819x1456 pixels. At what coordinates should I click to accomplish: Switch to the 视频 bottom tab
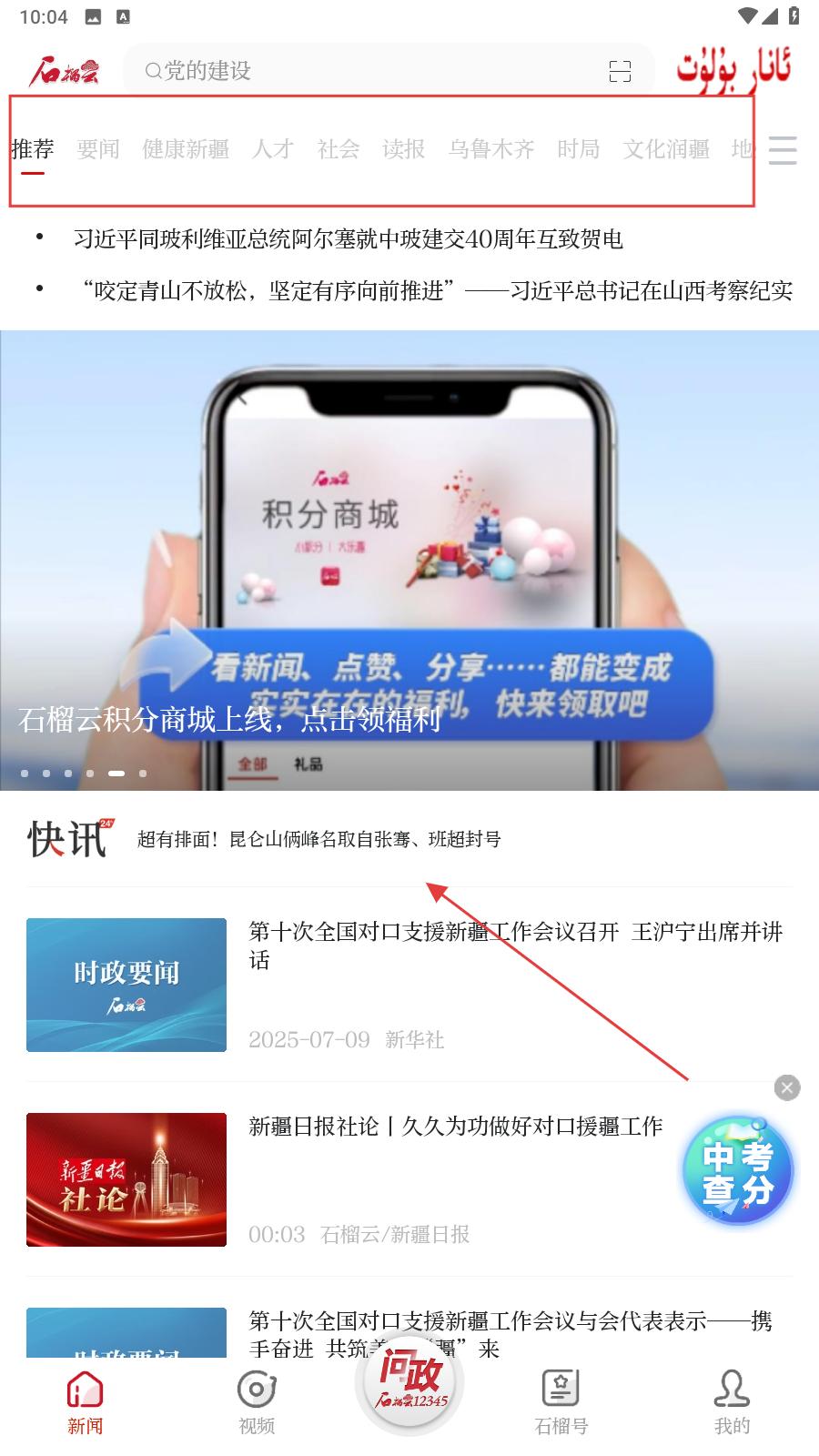[x=257, y=1402]
